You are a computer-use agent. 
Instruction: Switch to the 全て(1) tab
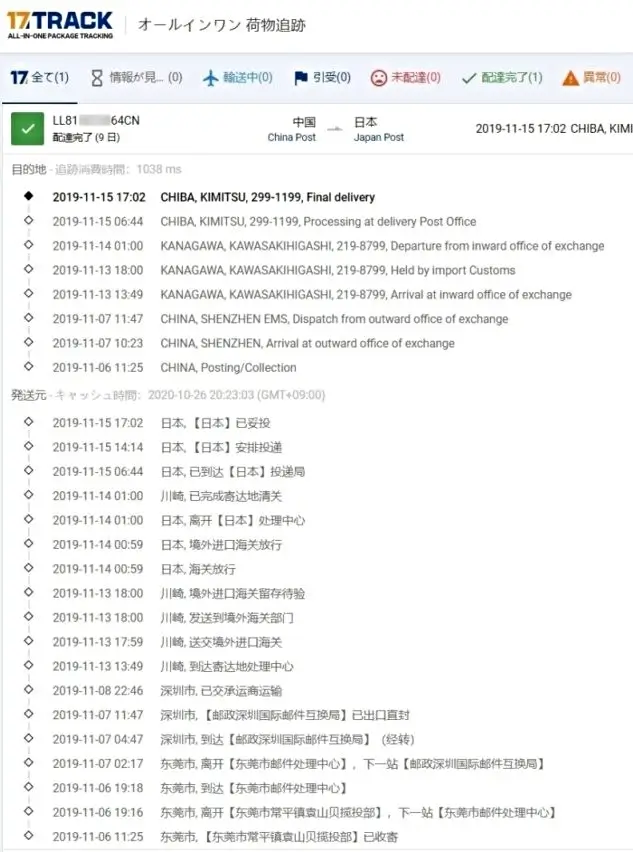tap(40, 78)
